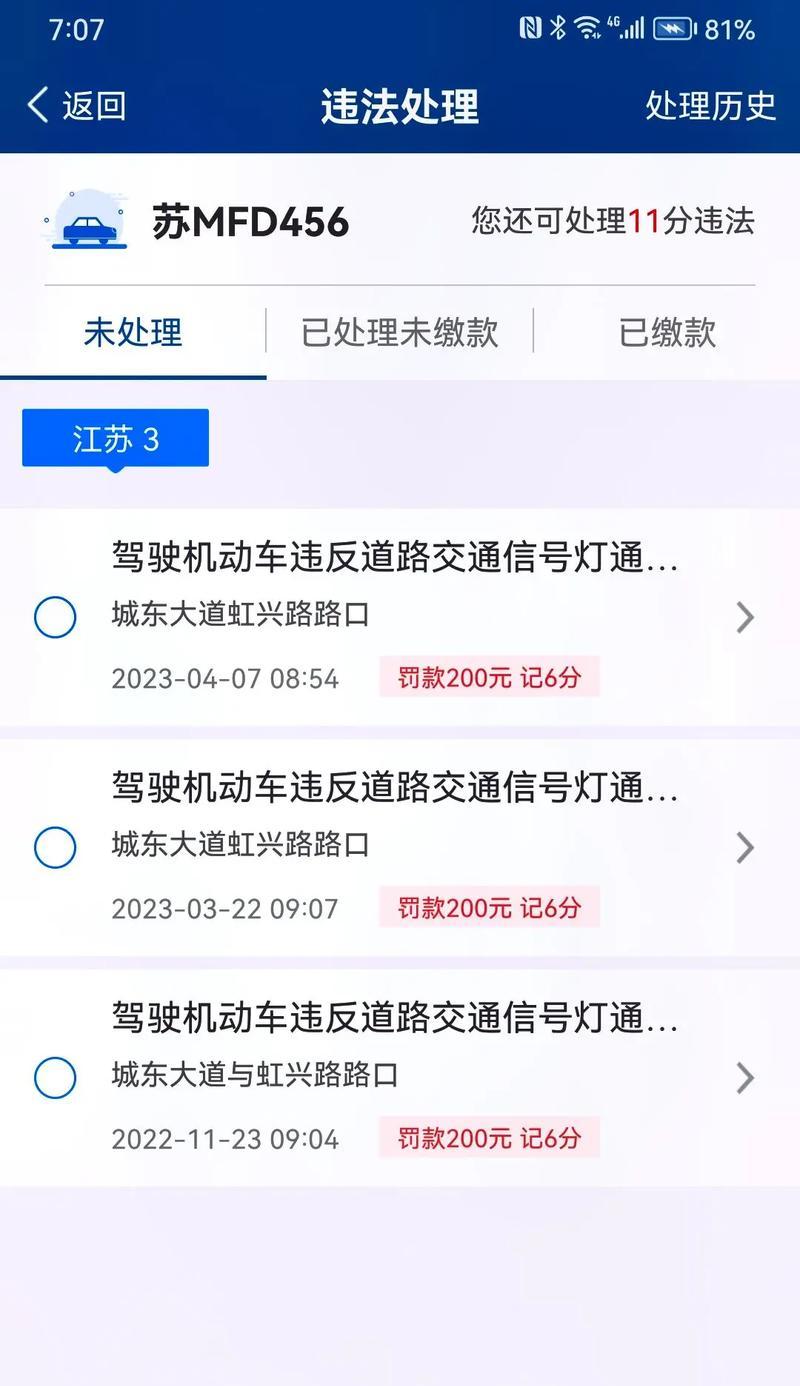The height and width of the screenshot is (1386, 800).
Task: Tap the 江苏 3 region chip
Action: point(115,438)
